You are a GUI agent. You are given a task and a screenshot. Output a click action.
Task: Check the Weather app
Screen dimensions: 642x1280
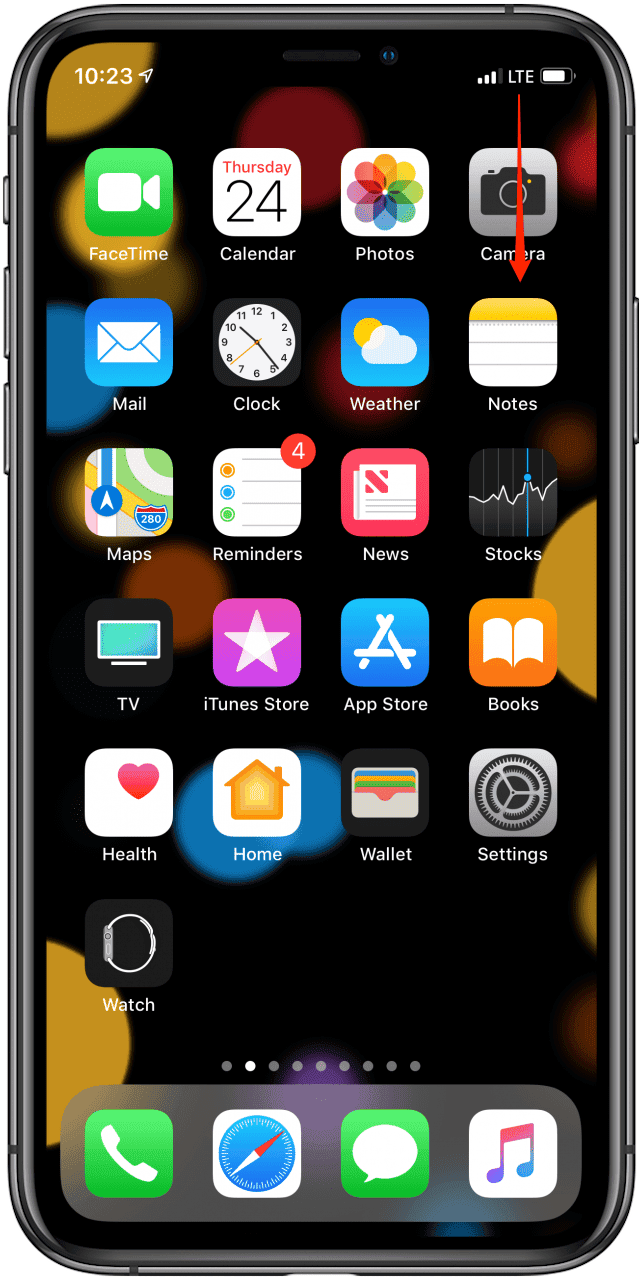tap(385, 342)
